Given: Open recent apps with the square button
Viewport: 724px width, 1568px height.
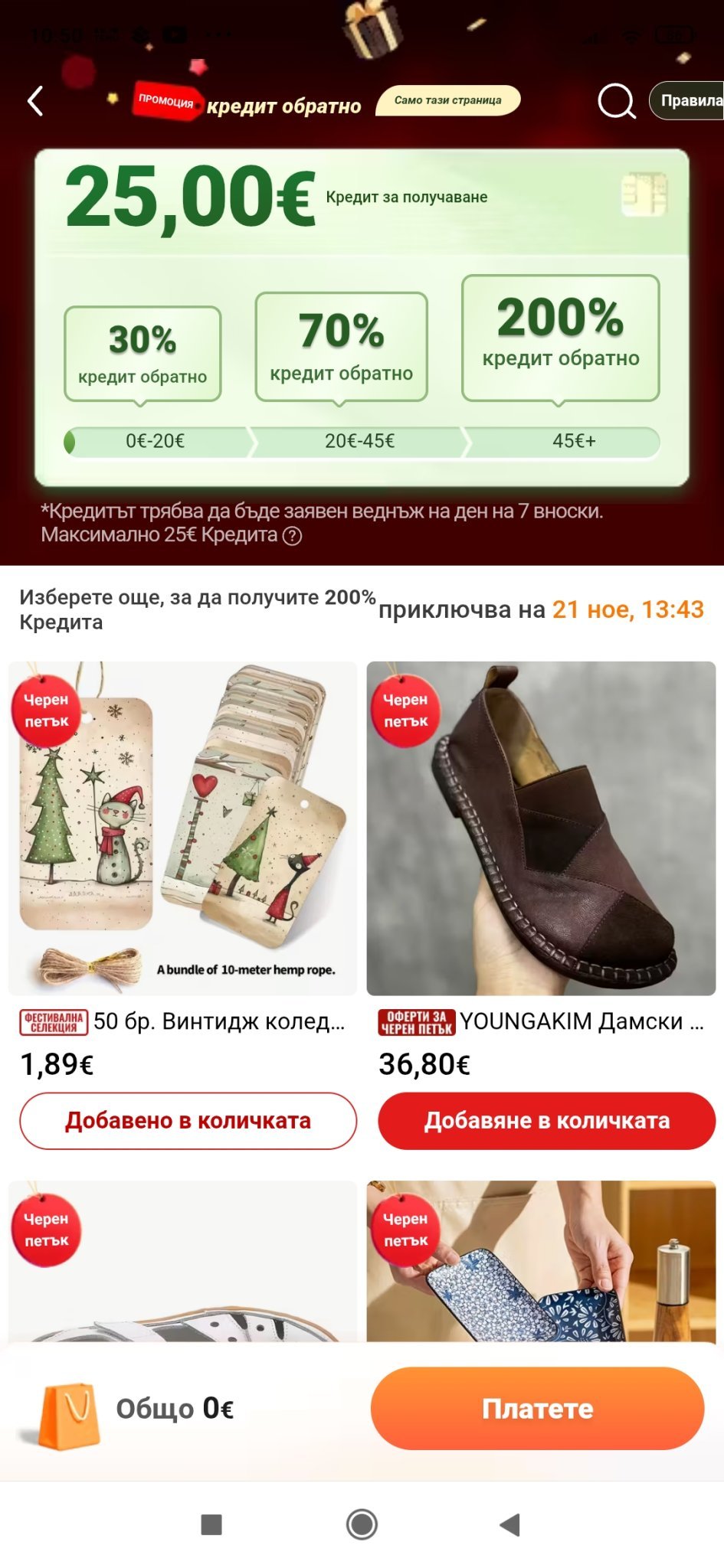Looking at the screenshot, I should coord(211,1524).
